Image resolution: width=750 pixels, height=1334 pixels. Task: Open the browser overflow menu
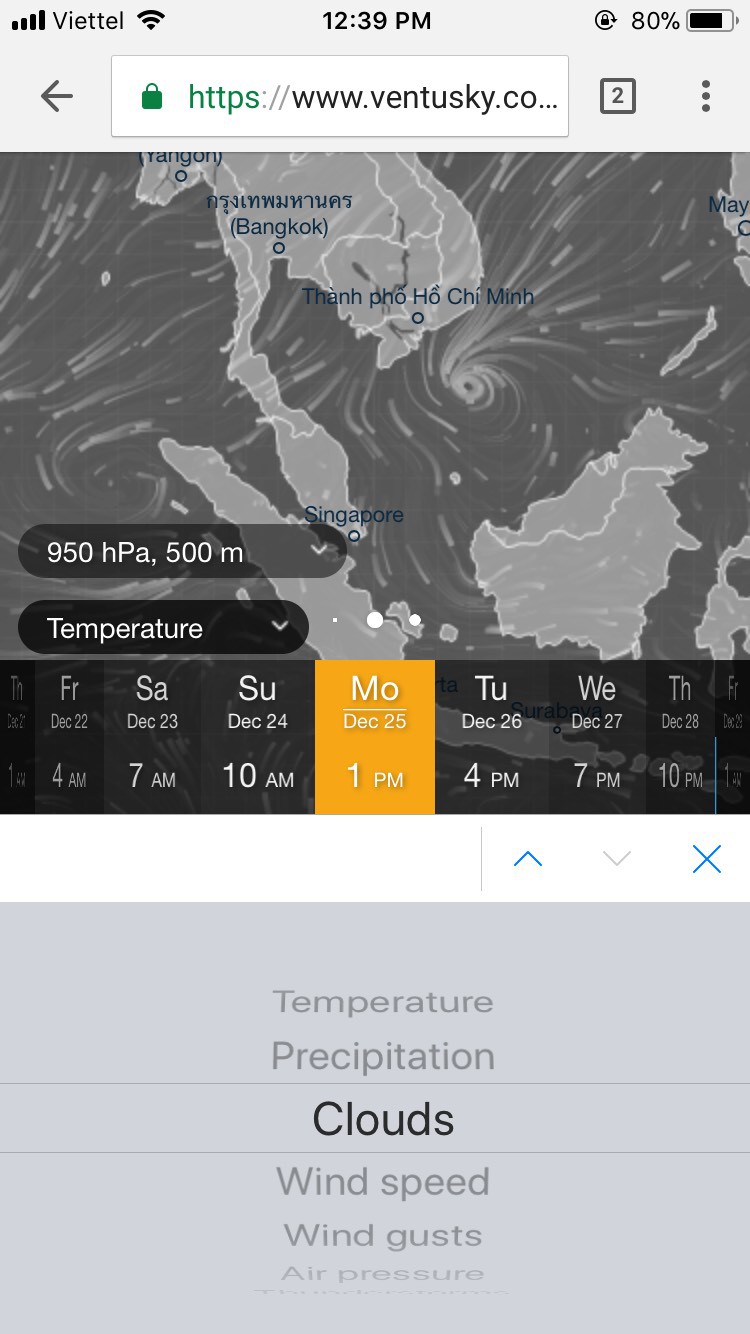pyautogui.click(x=706, y=96)
